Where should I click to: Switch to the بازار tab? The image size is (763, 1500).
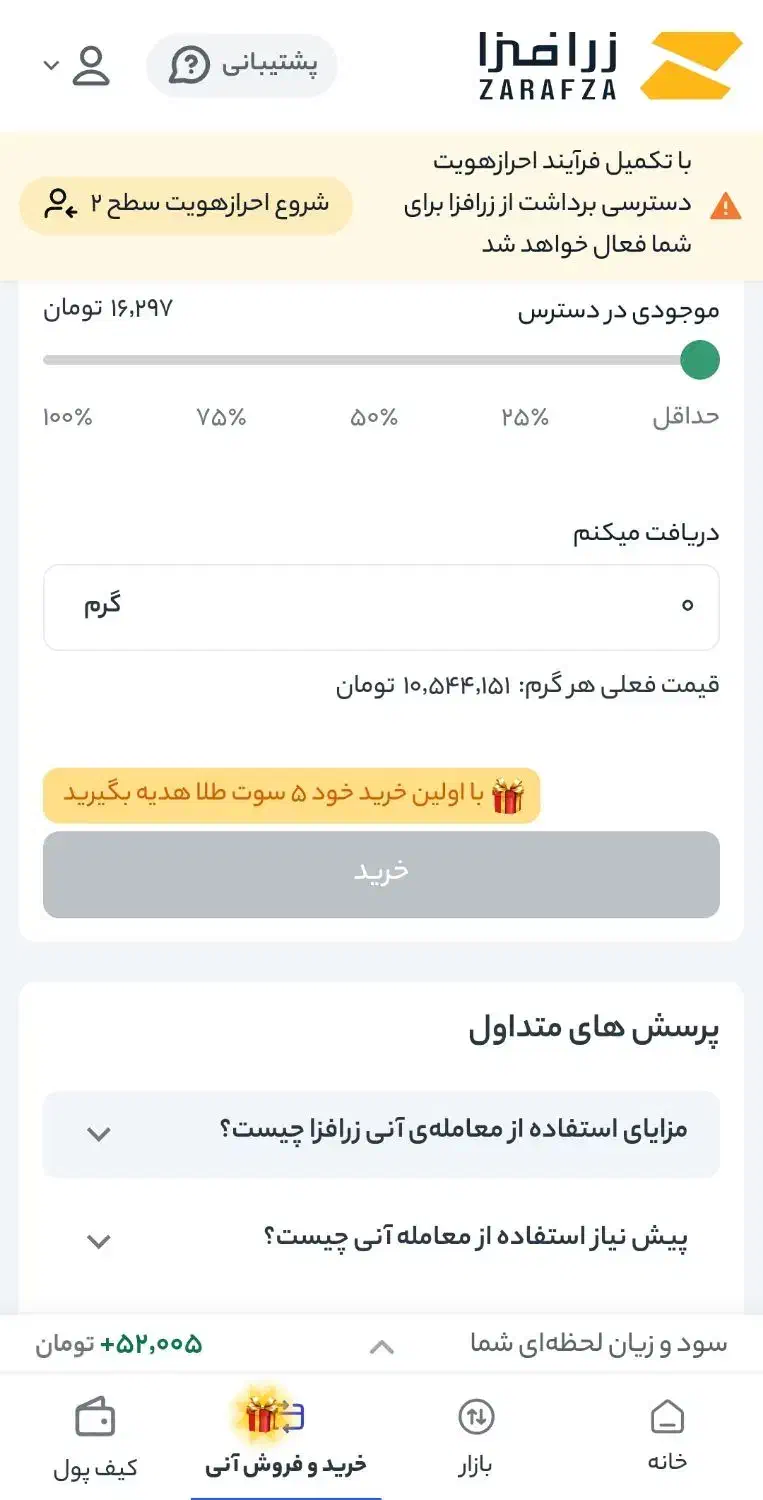click(477, 1435)
